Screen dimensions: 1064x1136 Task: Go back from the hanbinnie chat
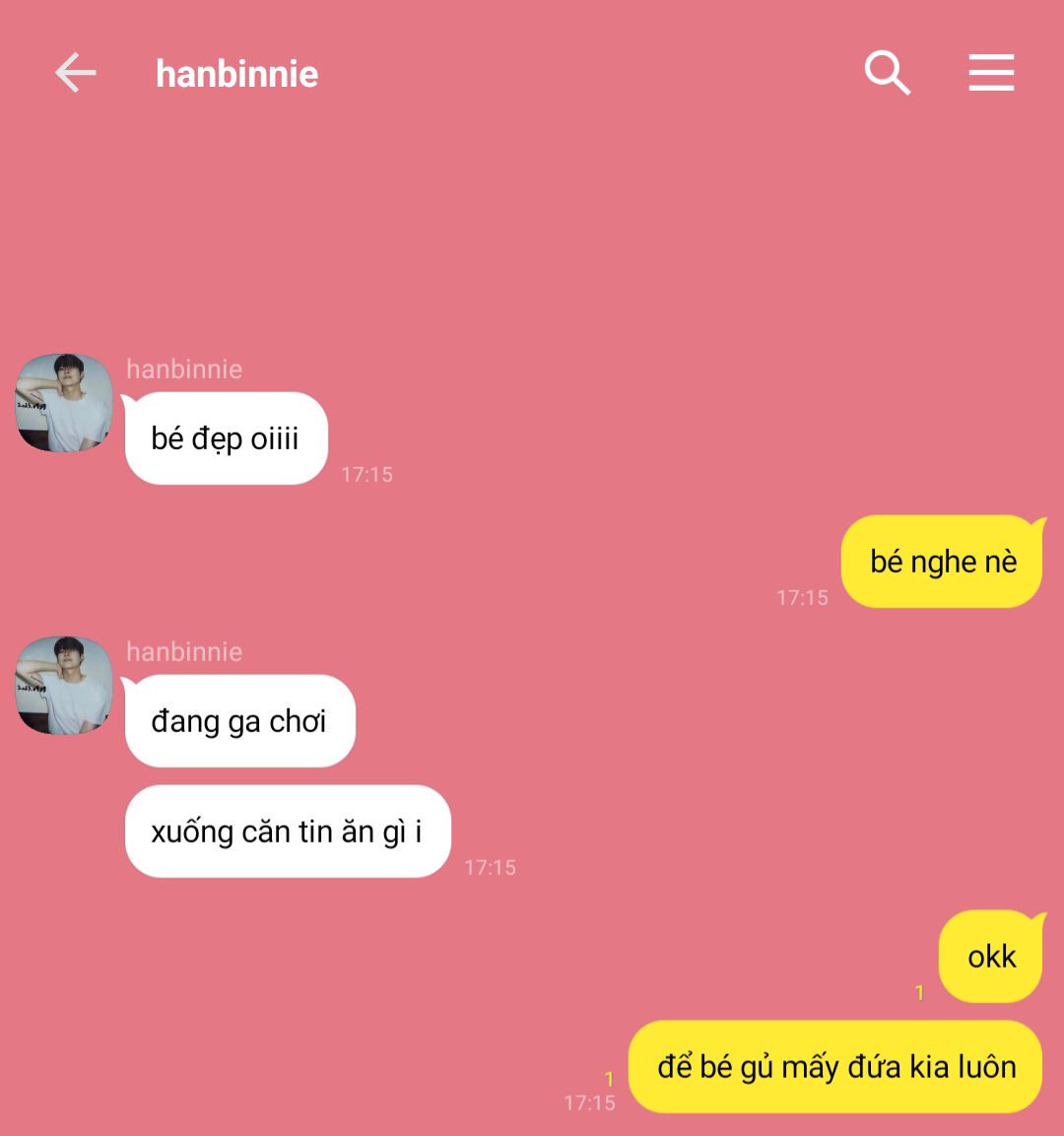pyautogui.click(x=75, y=73)
